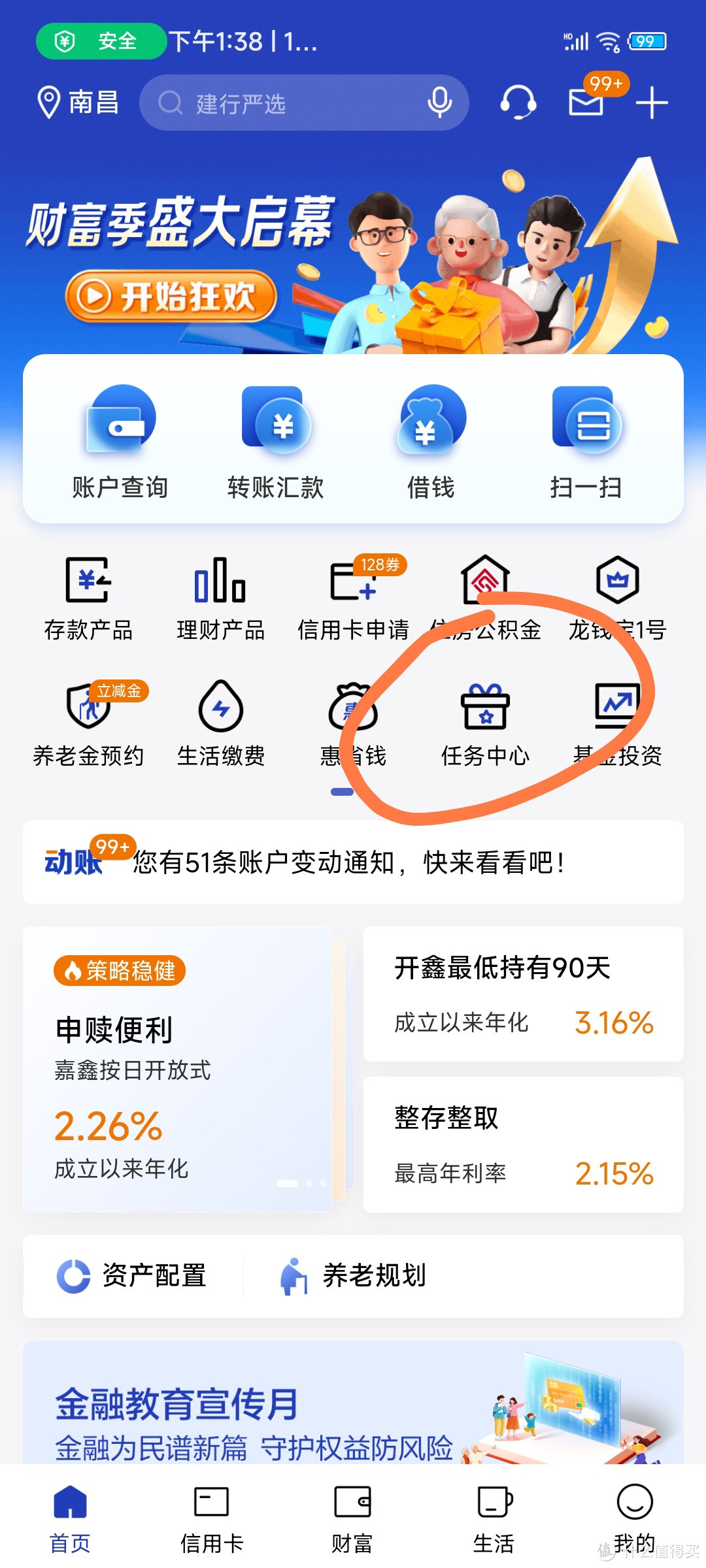
Task: Open customer service headset icon
Action: (x=518, y=103)
